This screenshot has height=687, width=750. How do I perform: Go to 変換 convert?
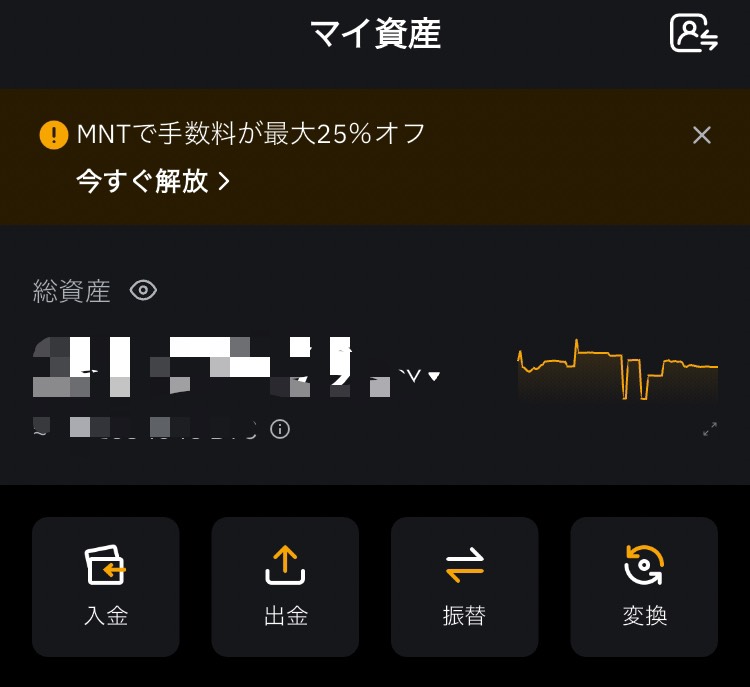(644, 586)
